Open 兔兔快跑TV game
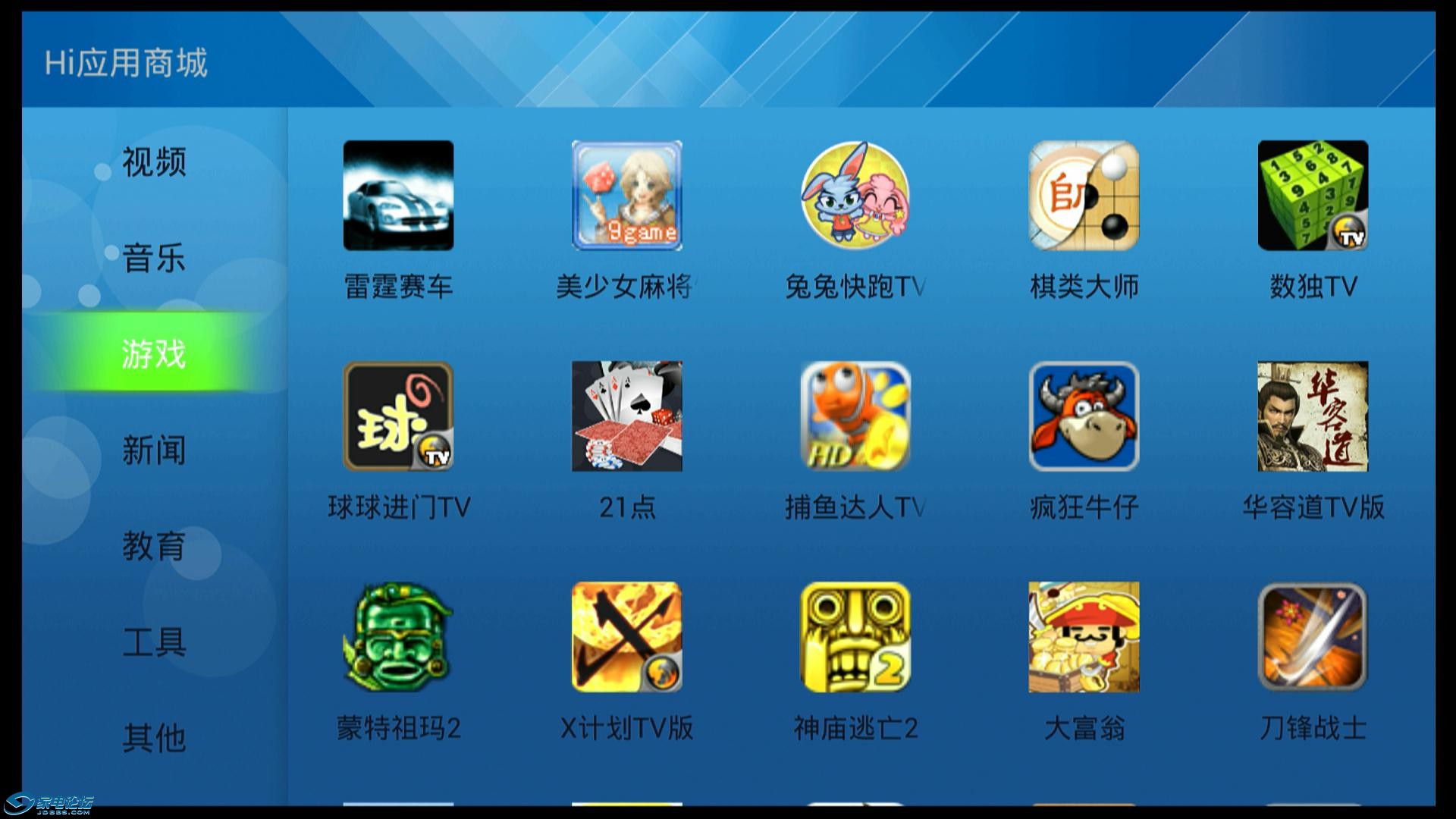Screen dimensions: 1456x819 (x=855, y=196)
